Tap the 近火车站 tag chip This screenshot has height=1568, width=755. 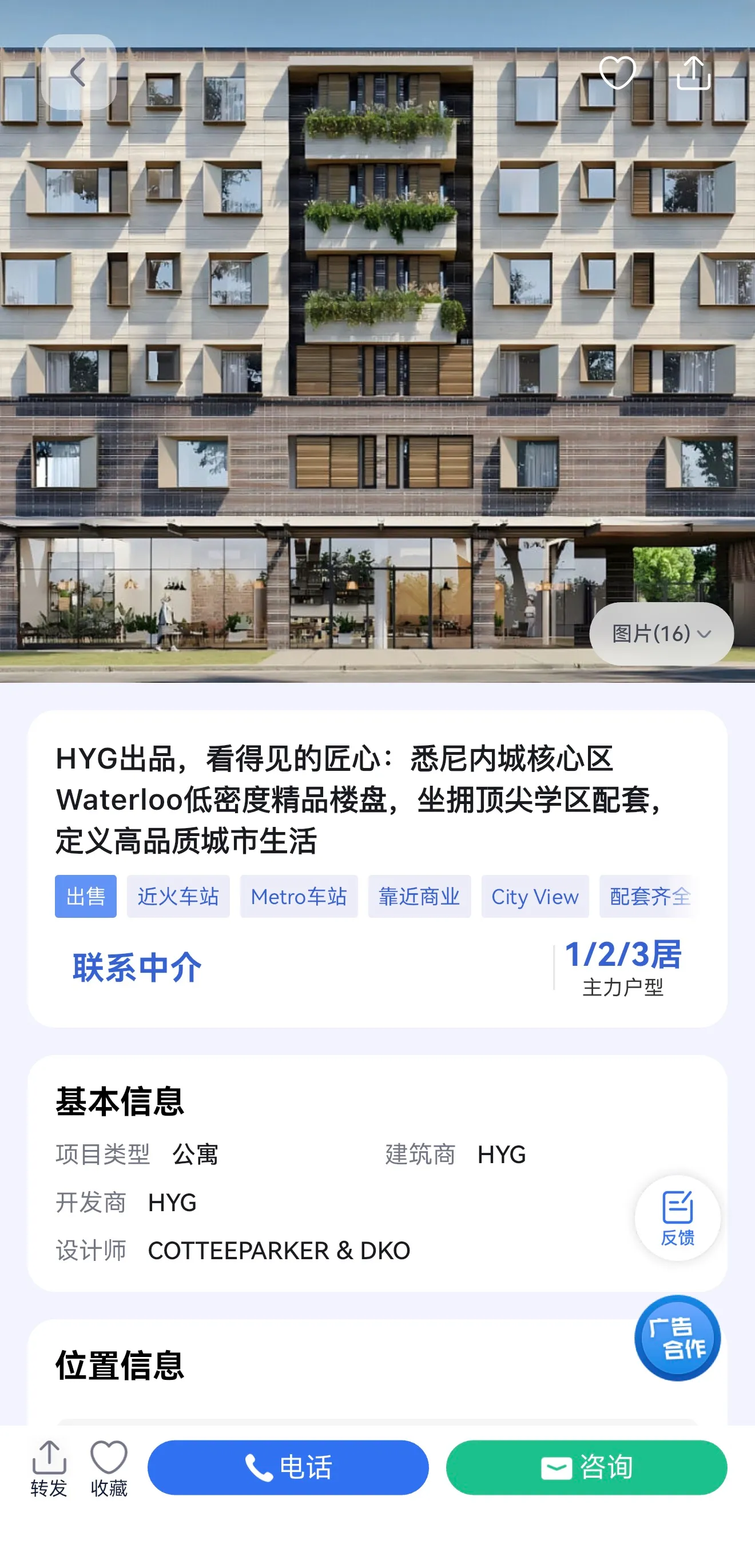tap(178, 896)
